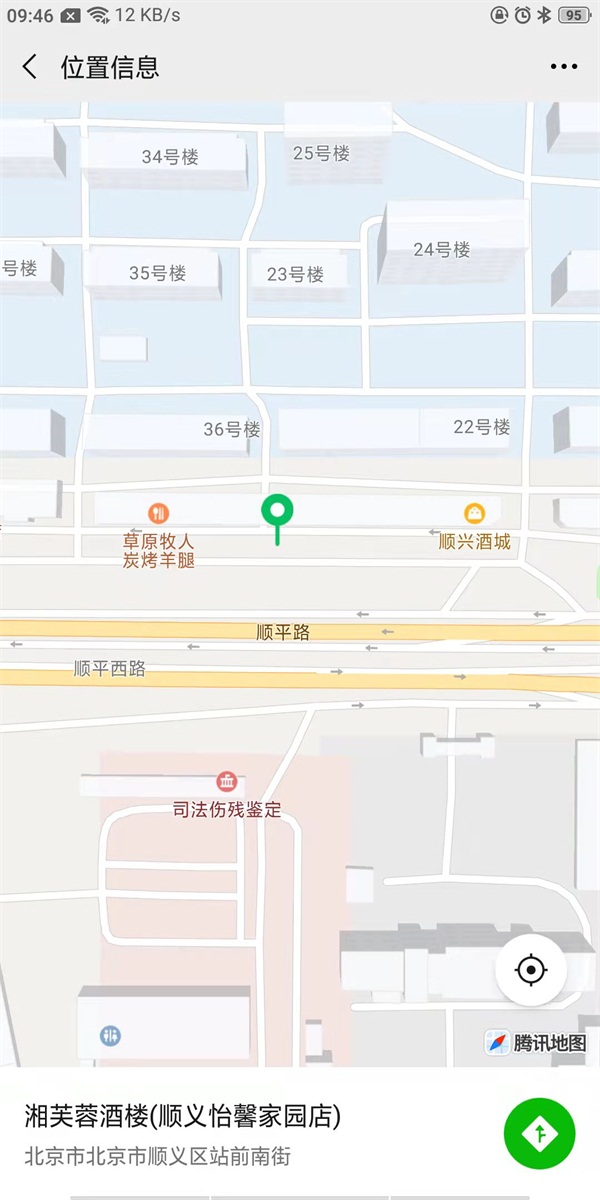This screenshot has width=600, height=1200.
Task: Recenter map on my current location
Action: tap(531, 969)
